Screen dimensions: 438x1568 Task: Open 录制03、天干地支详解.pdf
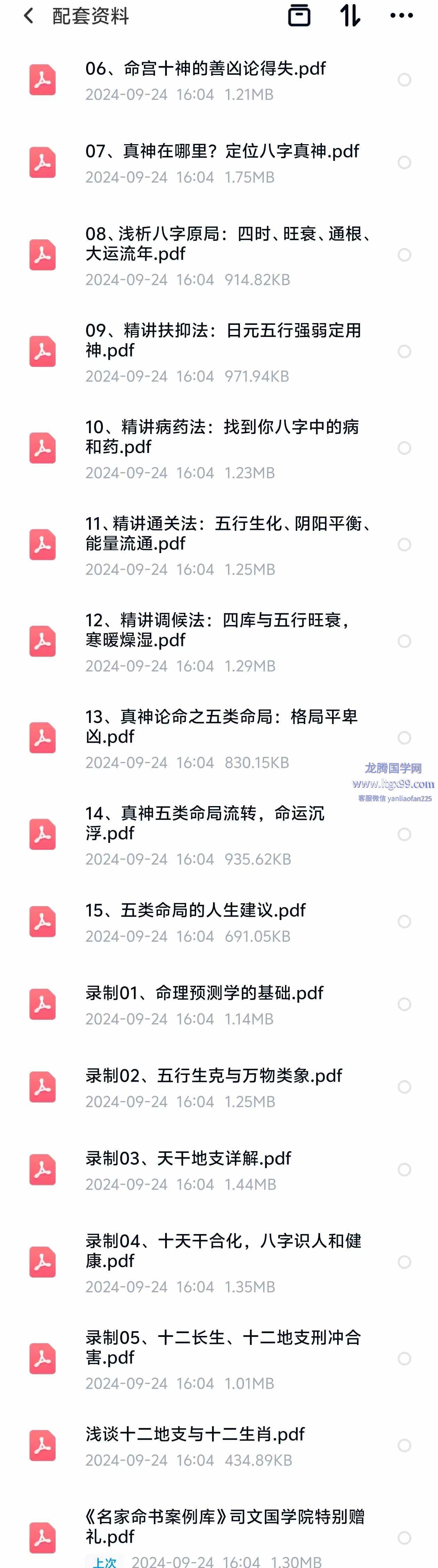coord(188,1158)
